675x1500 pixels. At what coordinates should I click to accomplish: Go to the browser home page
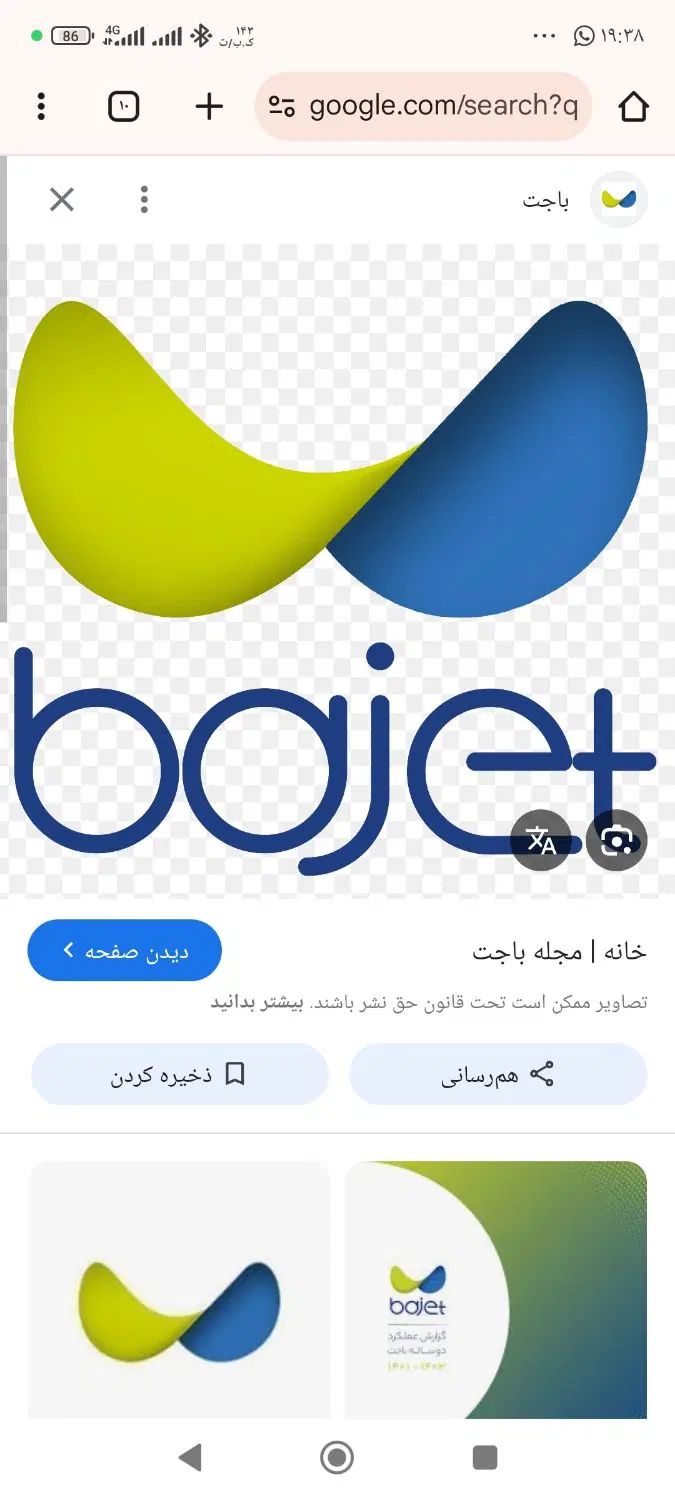(633, 106)
